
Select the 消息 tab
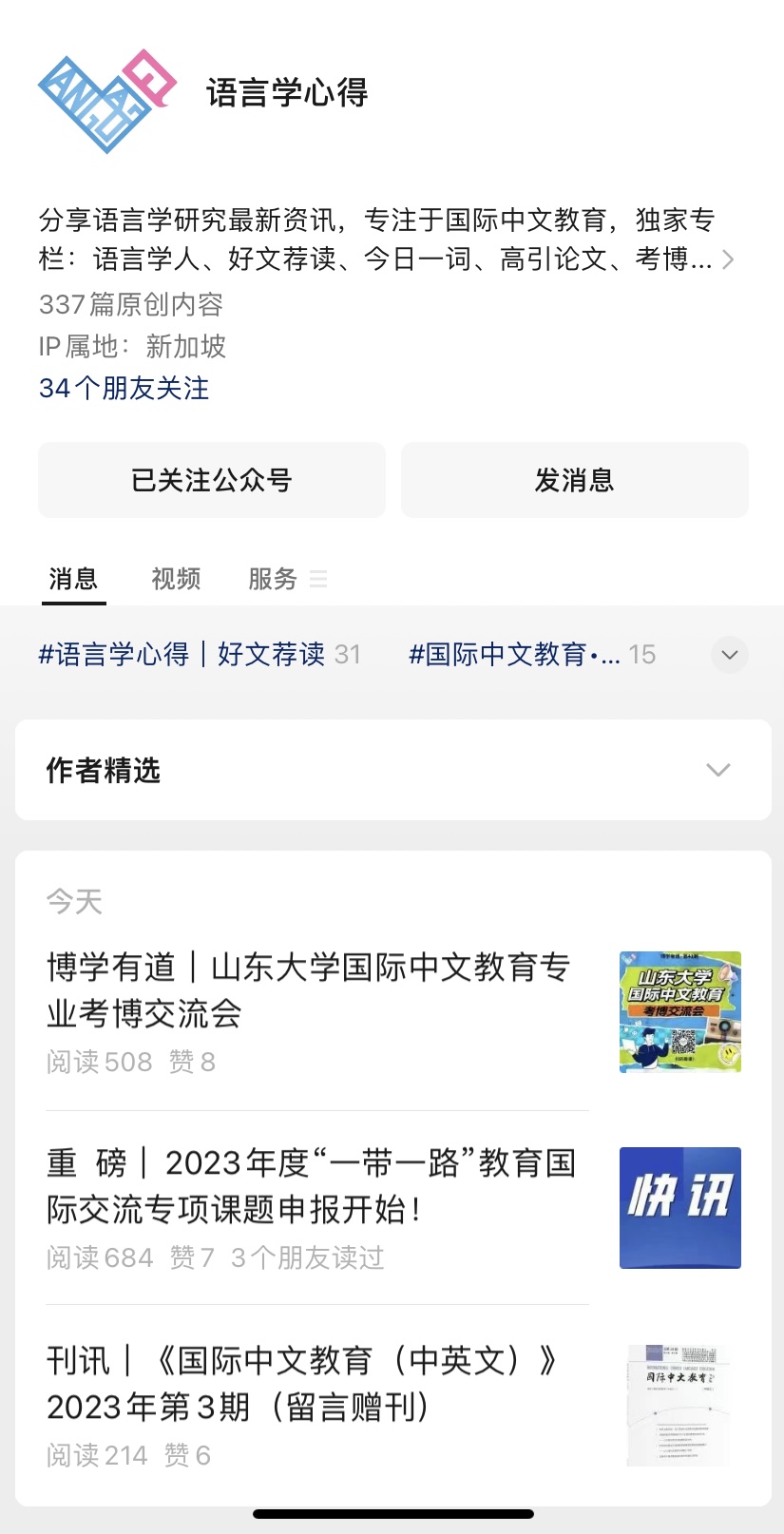73,579
